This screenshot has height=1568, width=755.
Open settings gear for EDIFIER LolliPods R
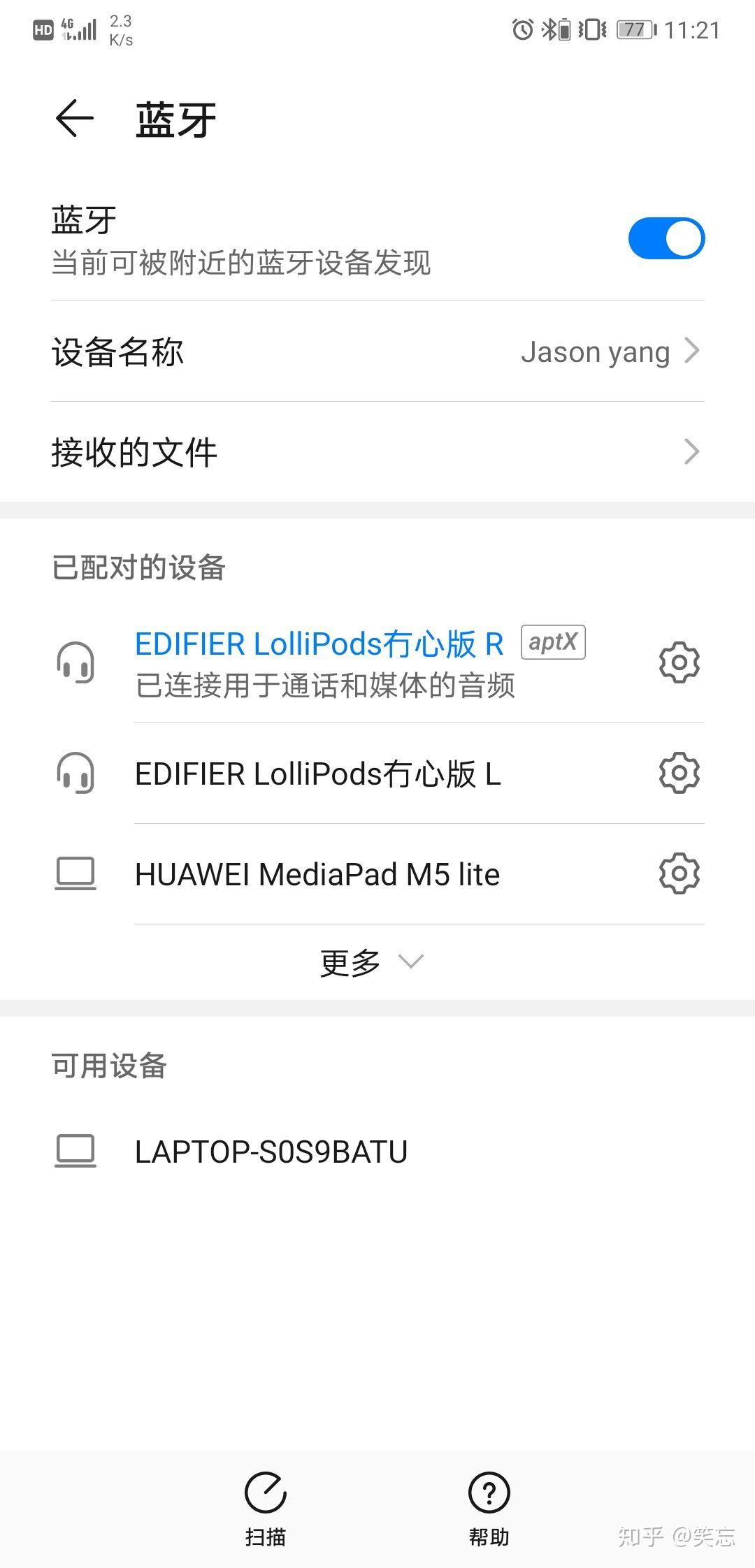point(679,662)
